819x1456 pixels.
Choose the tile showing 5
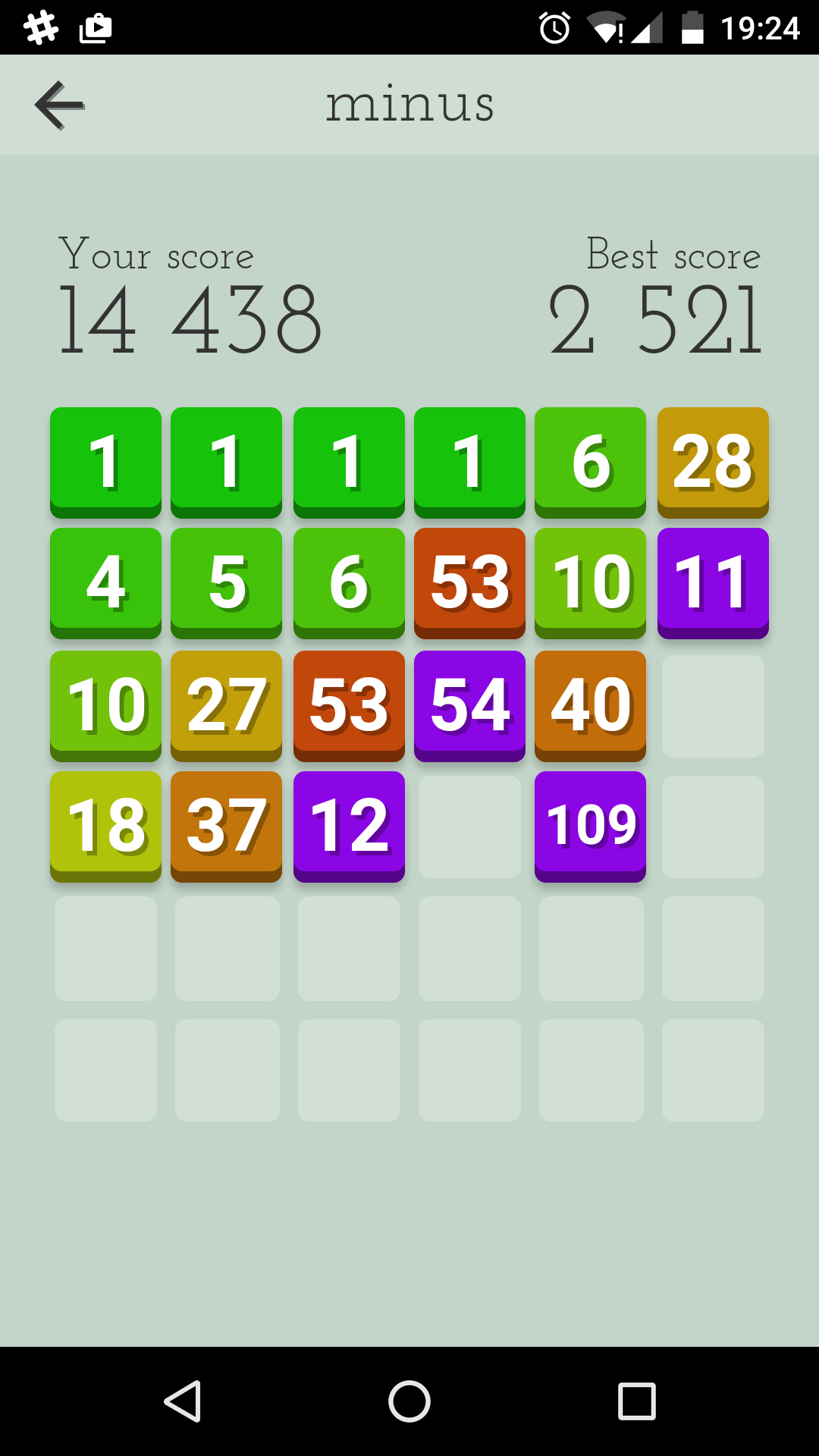(x=226, y=583)
